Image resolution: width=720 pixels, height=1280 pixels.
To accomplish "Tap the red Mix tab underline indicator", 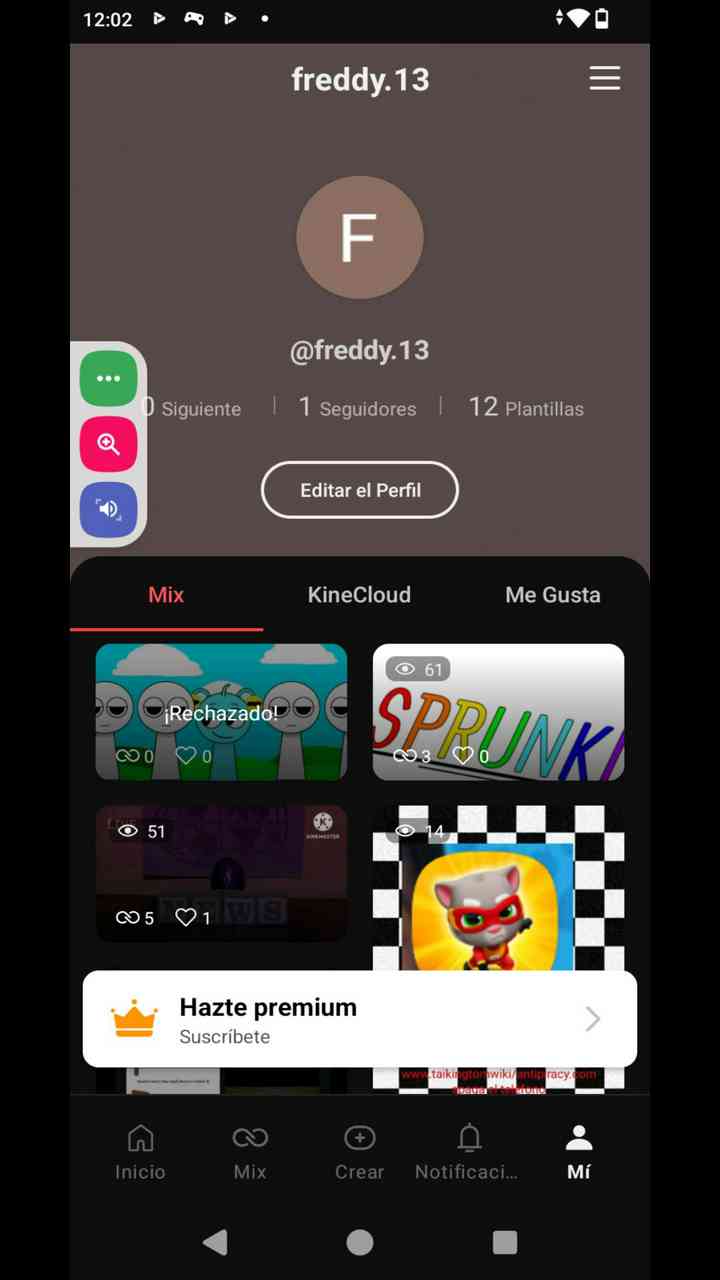I will [x=166, y=627].
